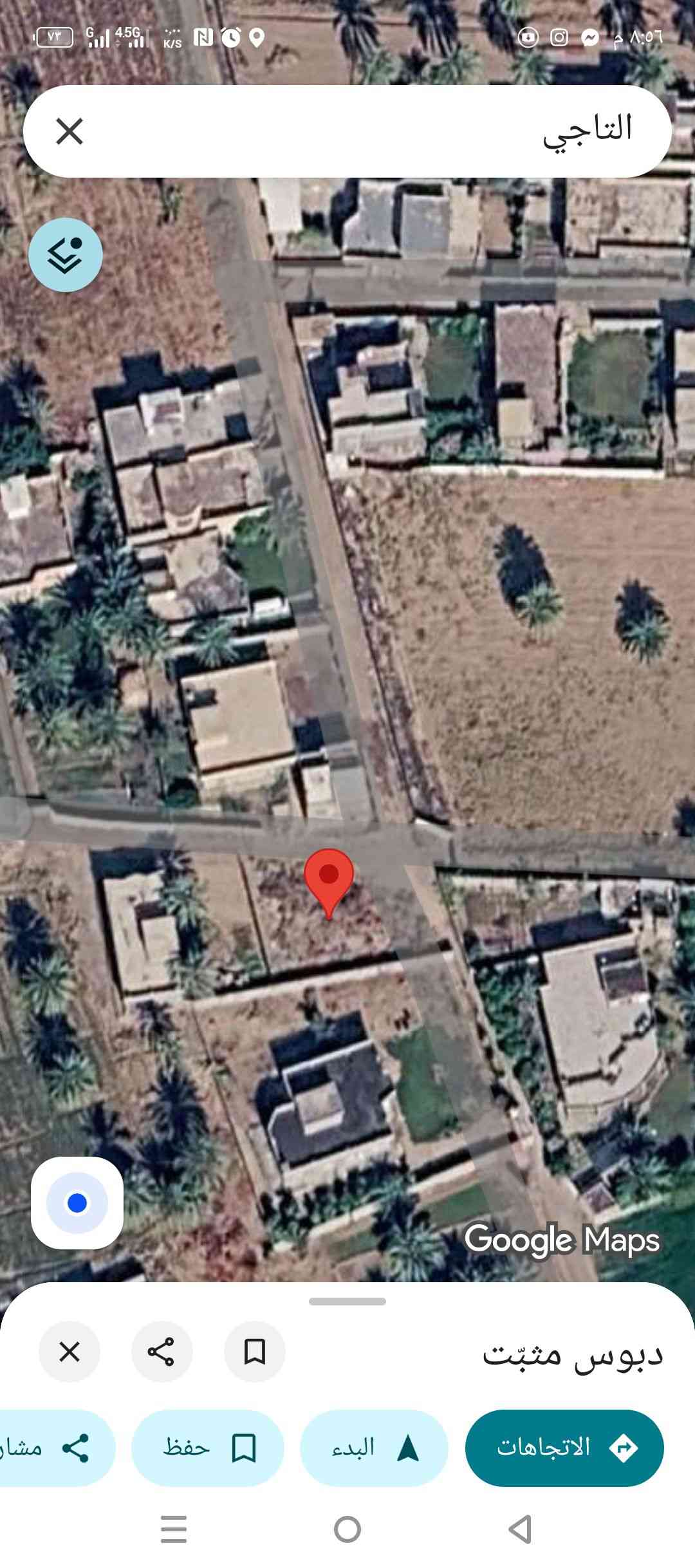Expand the bottom sheet handle

(347, 1301)
